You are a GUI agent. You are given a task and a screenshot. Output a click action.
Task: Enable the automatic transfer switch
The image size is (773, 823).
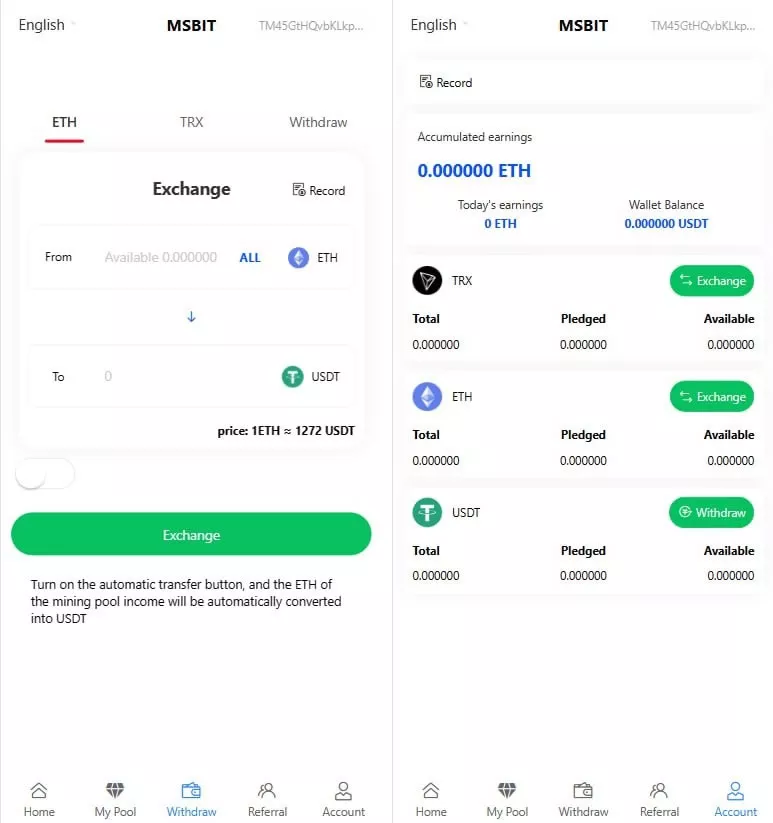click(45, 475)
